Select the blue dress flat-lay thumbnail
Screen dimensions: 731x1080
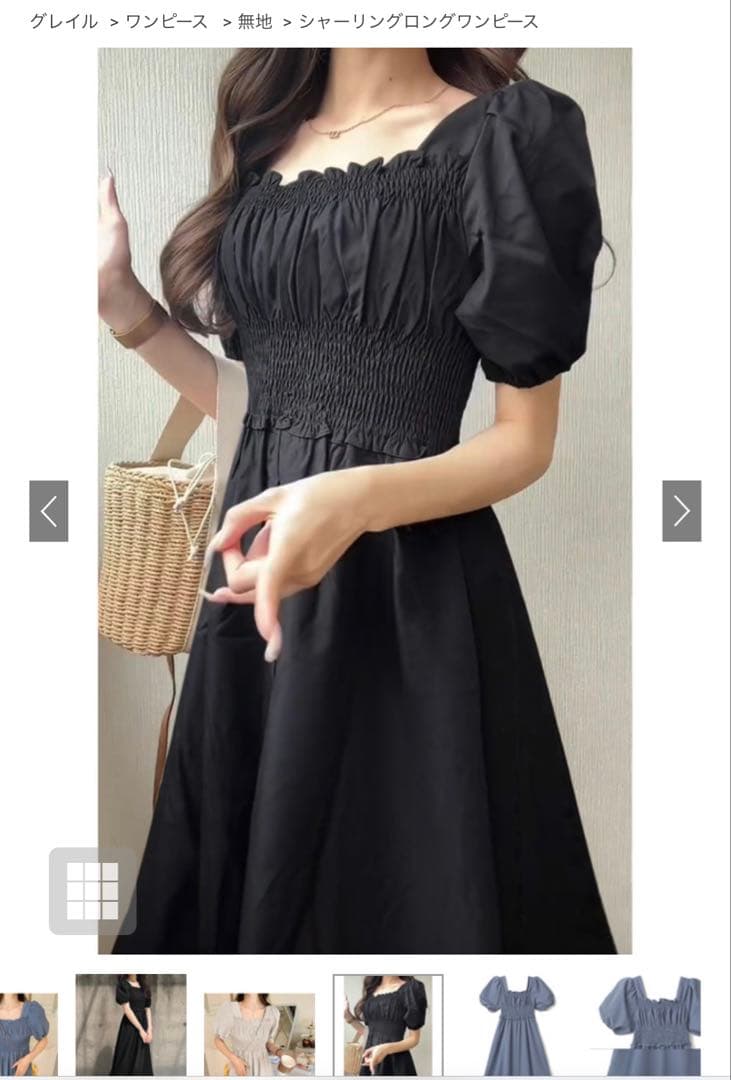tap(516, 1025)
